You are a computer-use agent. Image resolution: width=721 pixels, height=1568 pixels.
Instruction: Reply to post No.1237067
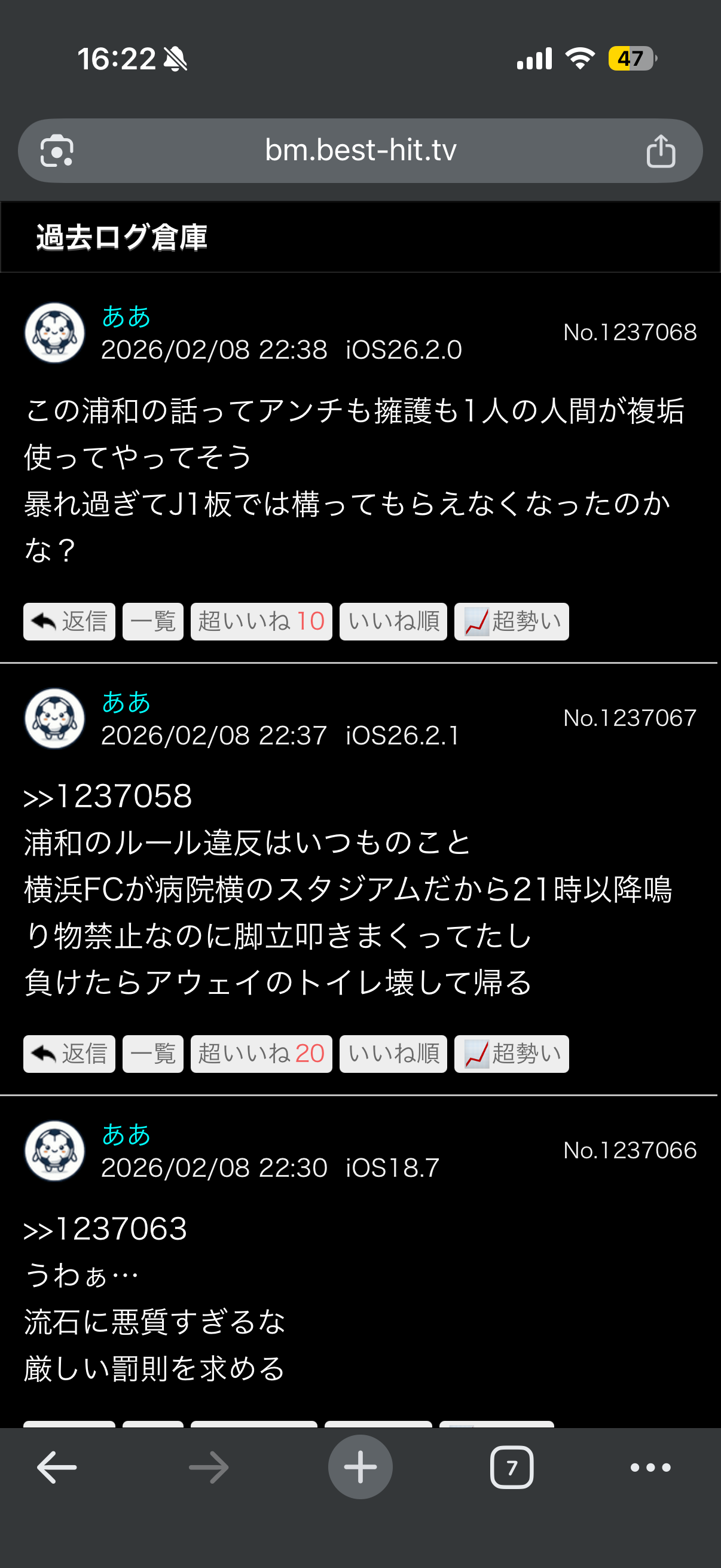69,1054
